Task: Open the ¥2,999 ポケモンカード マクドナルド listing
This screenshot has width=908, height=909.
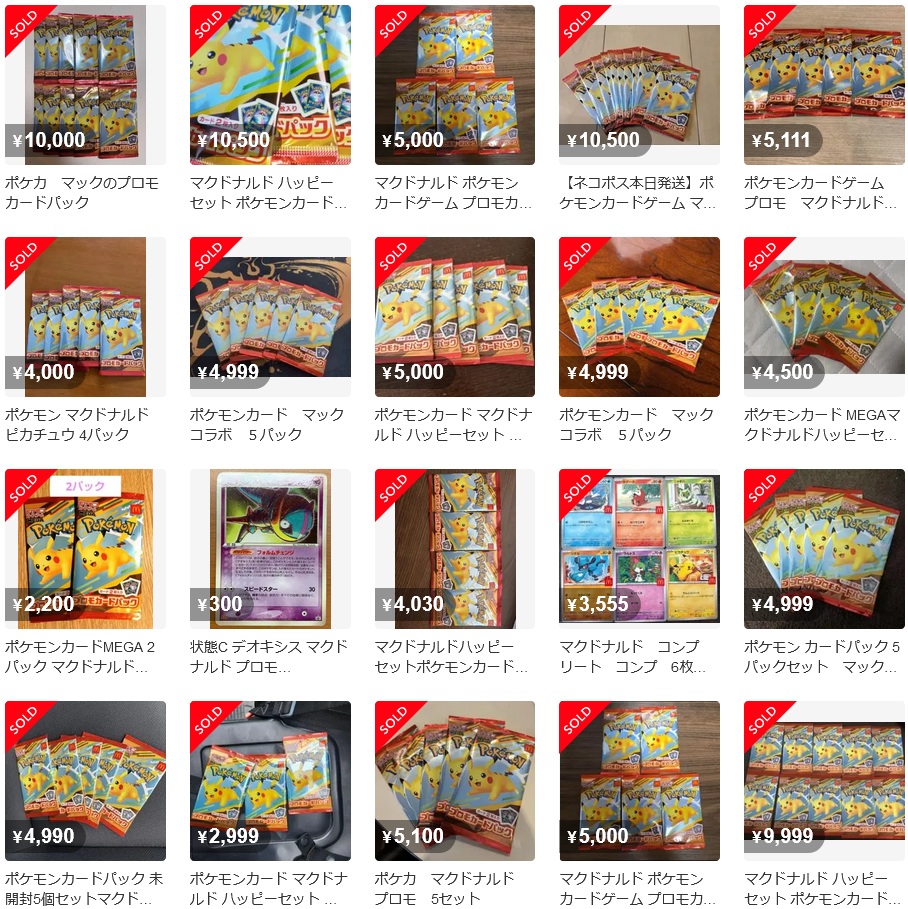Action: click(270, 781)
